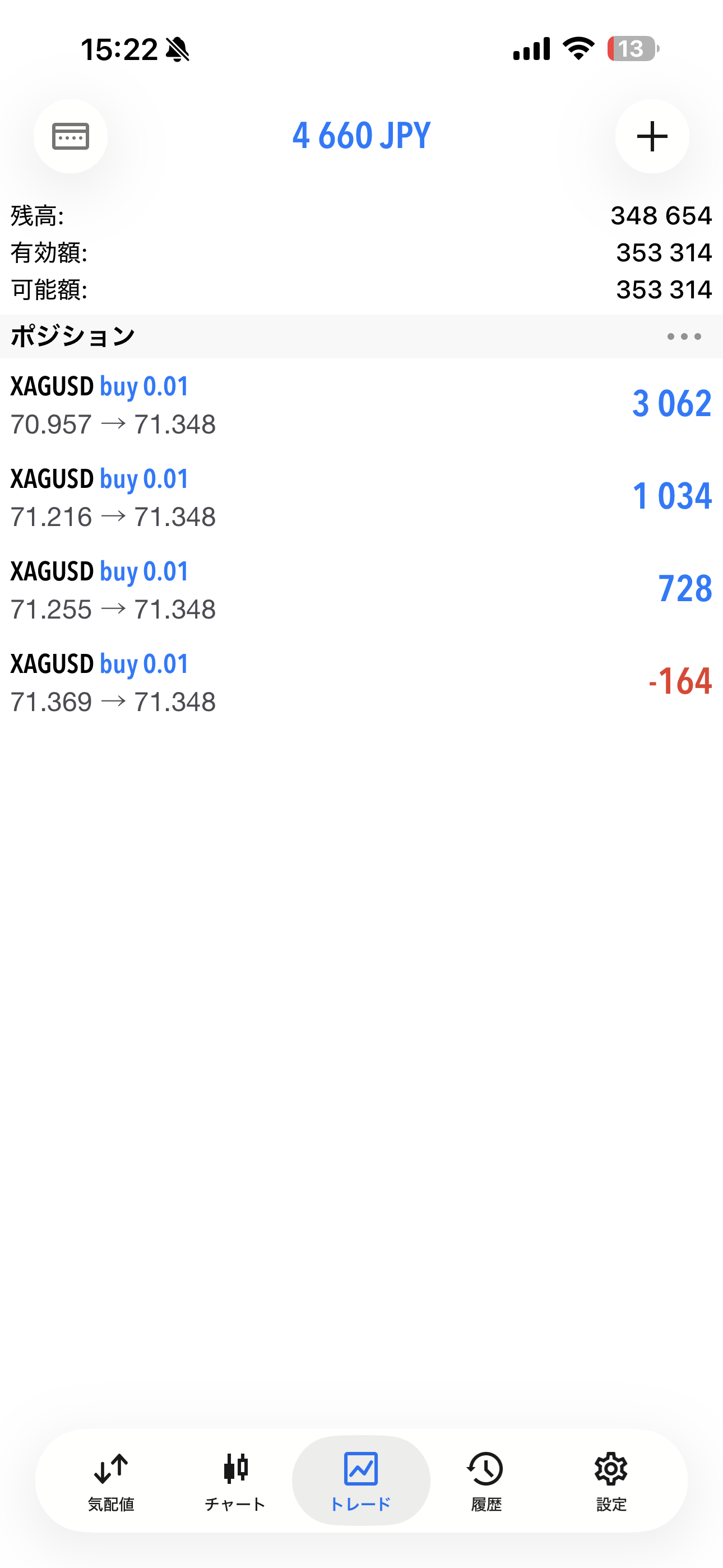Viewport: 723px width, 1568px height.
Task: Select XAGUSD position bought at 71.255
Action: click(x=361, y=590)
